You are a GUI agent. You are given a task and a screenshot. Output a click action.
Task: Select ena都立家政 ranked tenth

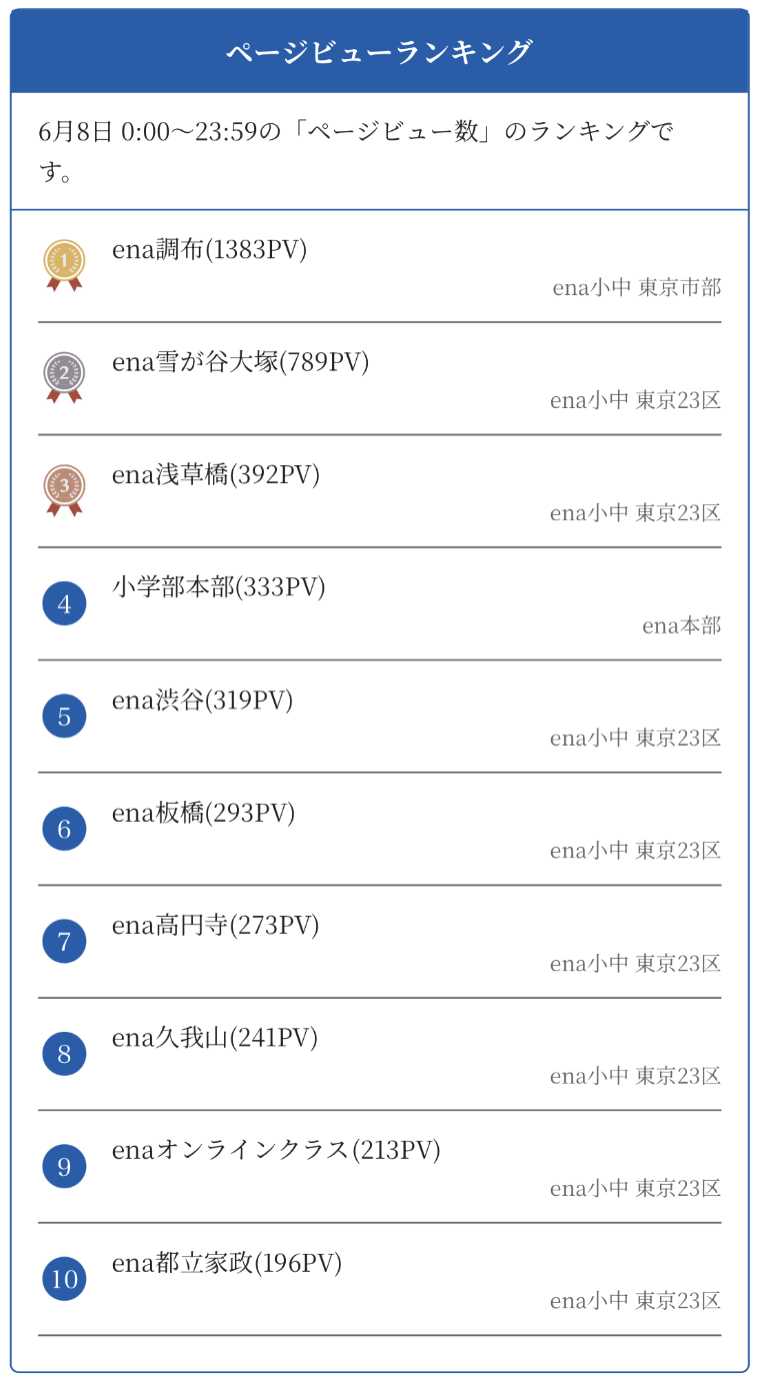[226, 1263]
